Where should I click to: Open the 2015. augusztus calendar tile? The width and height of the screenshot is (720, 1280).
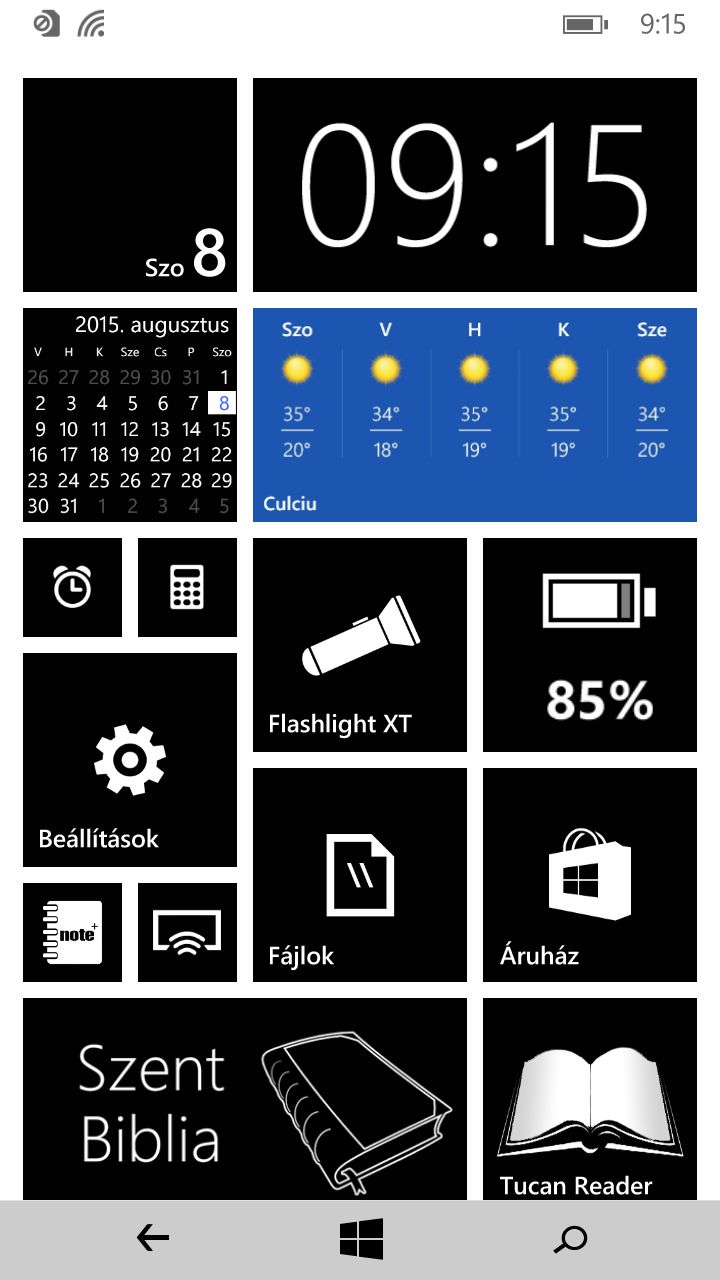click(130, 415)
